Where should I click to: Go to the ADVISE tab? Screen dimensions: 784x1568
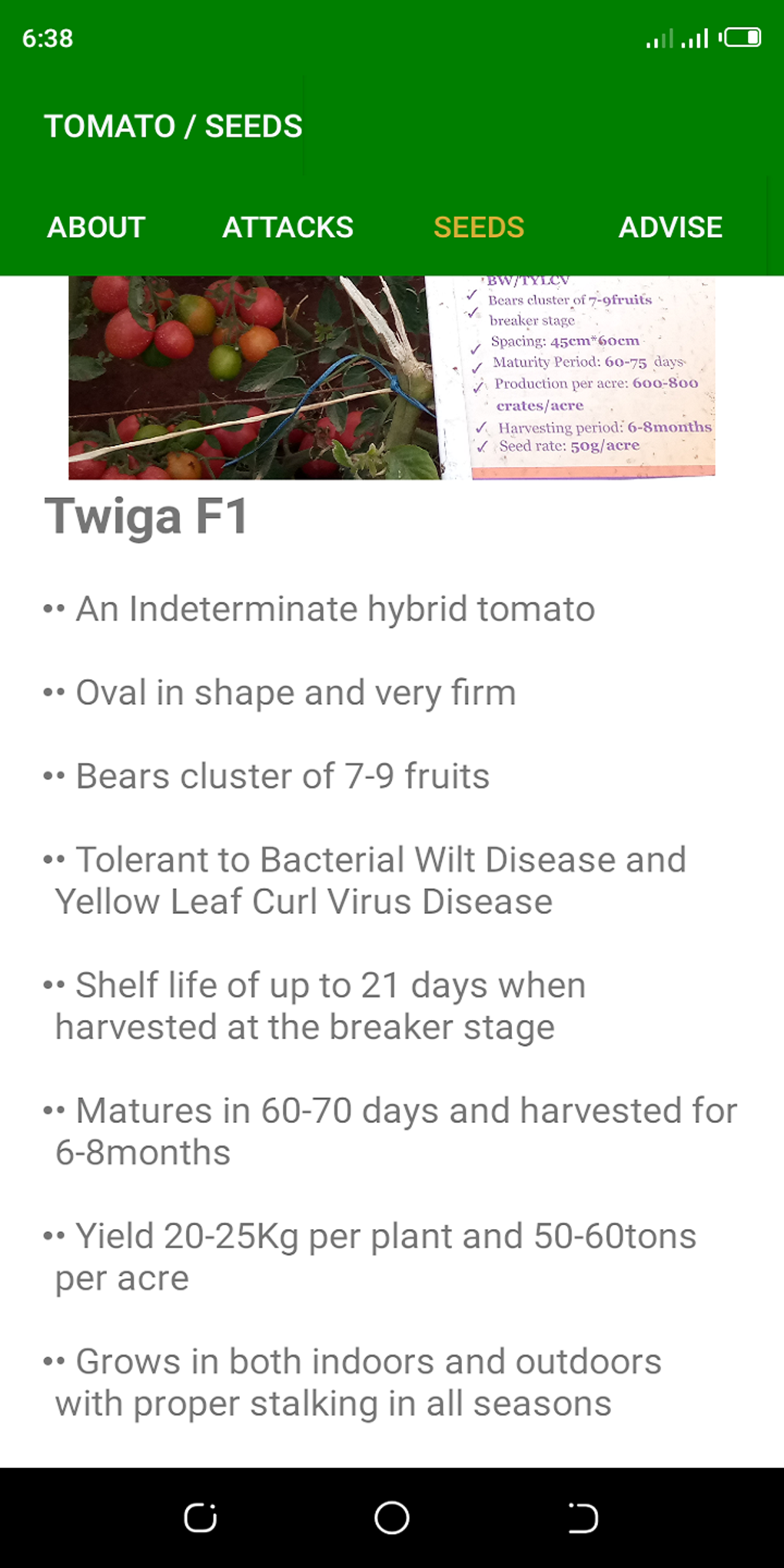(x=670, y=228)
